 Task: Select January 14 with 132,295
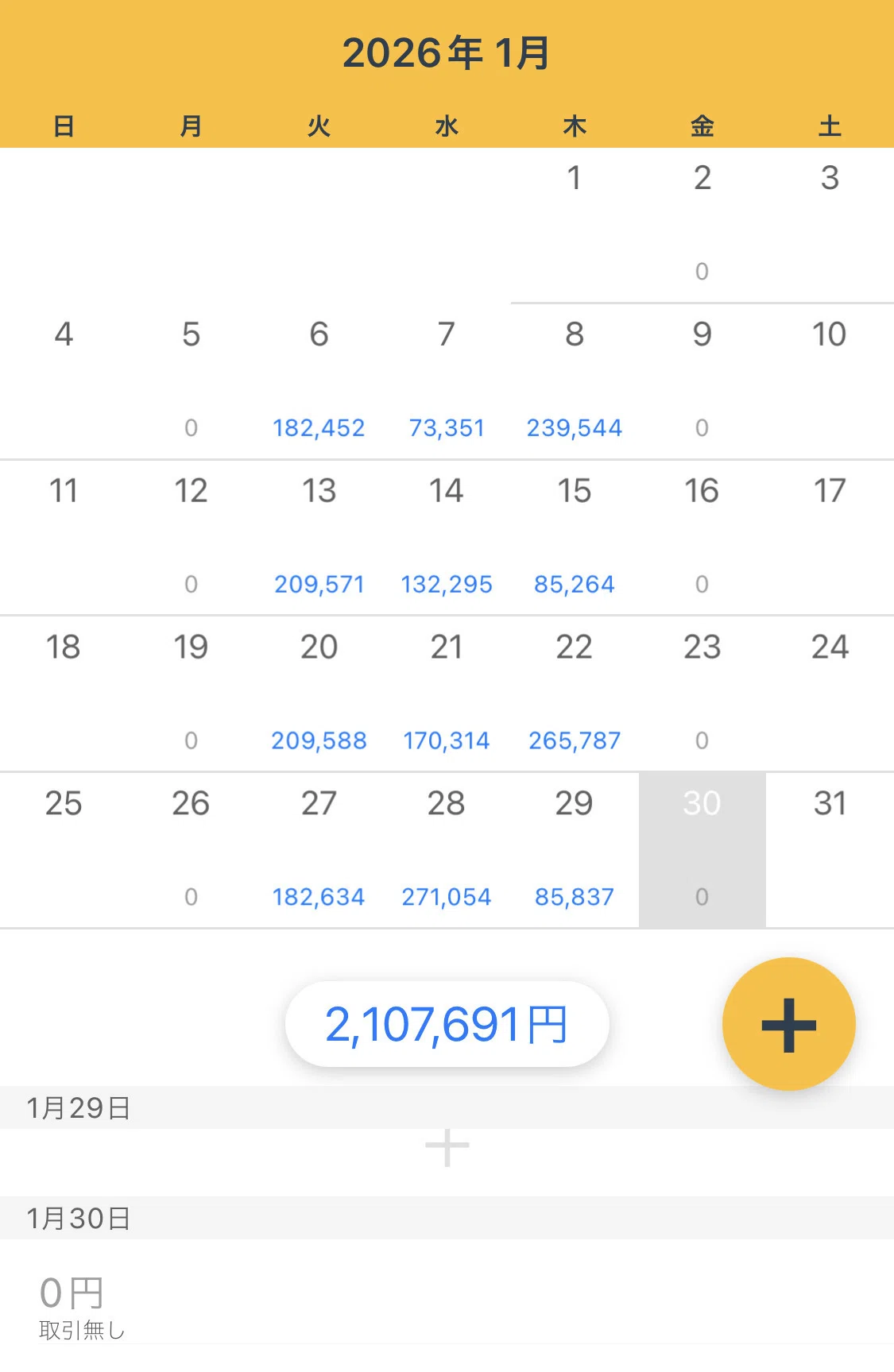click(447, 537)
